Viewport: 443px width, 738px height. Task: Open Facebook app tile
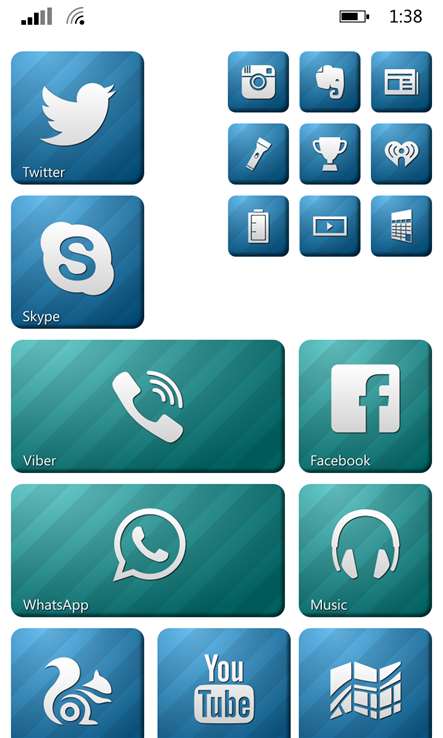tap(365, 406)
